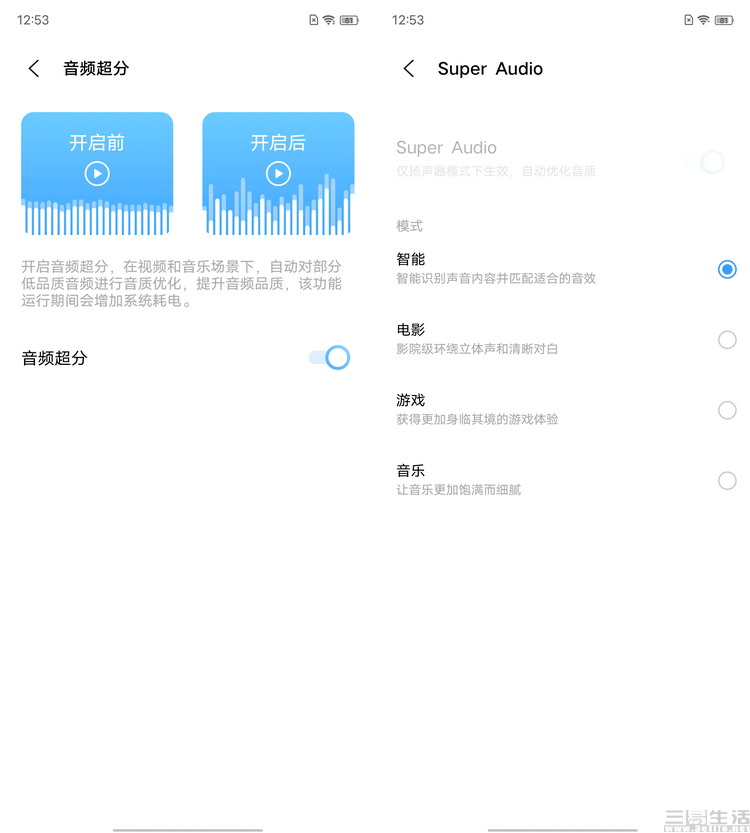Switch to the 游戏 sound mode

point(727,410)
